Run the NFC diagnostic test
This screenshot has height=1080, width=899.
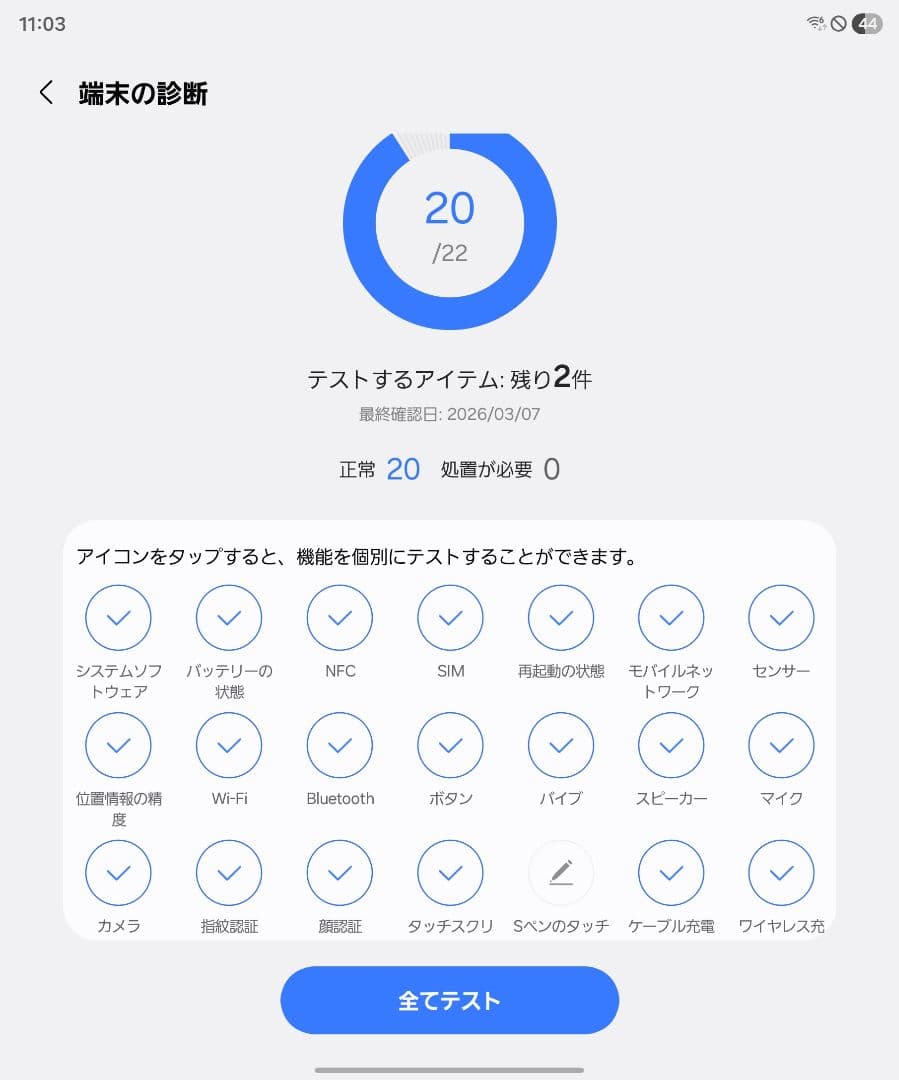pyautogui.click(x=340, y=617)
